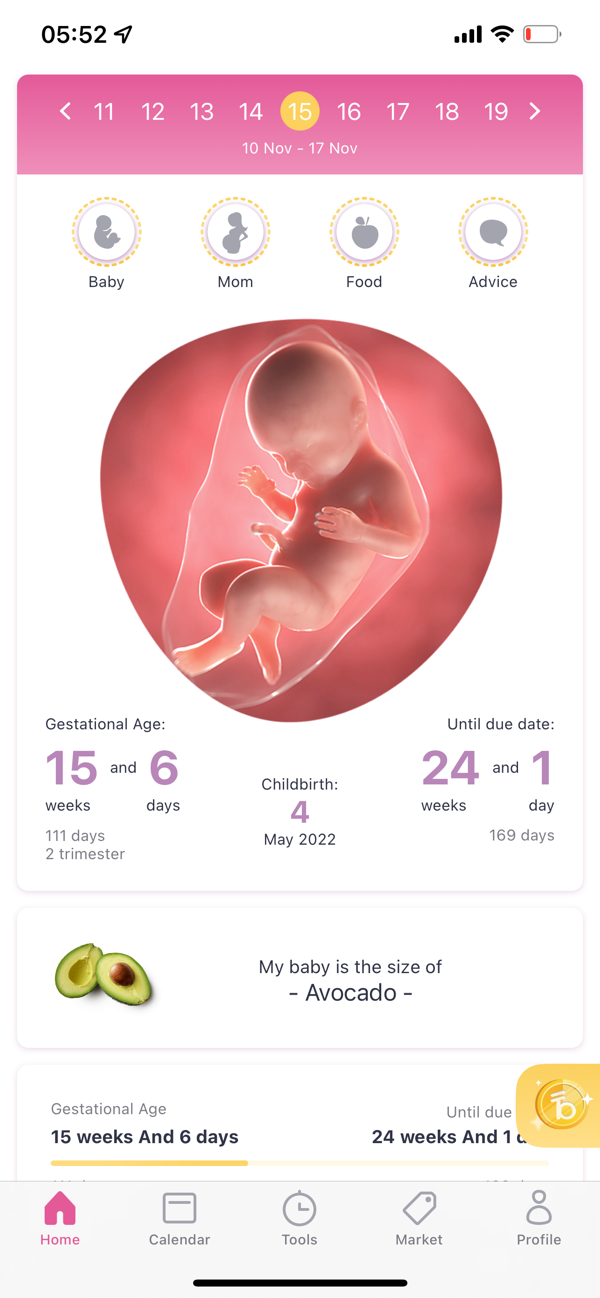
Task: Select week 11
Action: (x=104, y=112)
